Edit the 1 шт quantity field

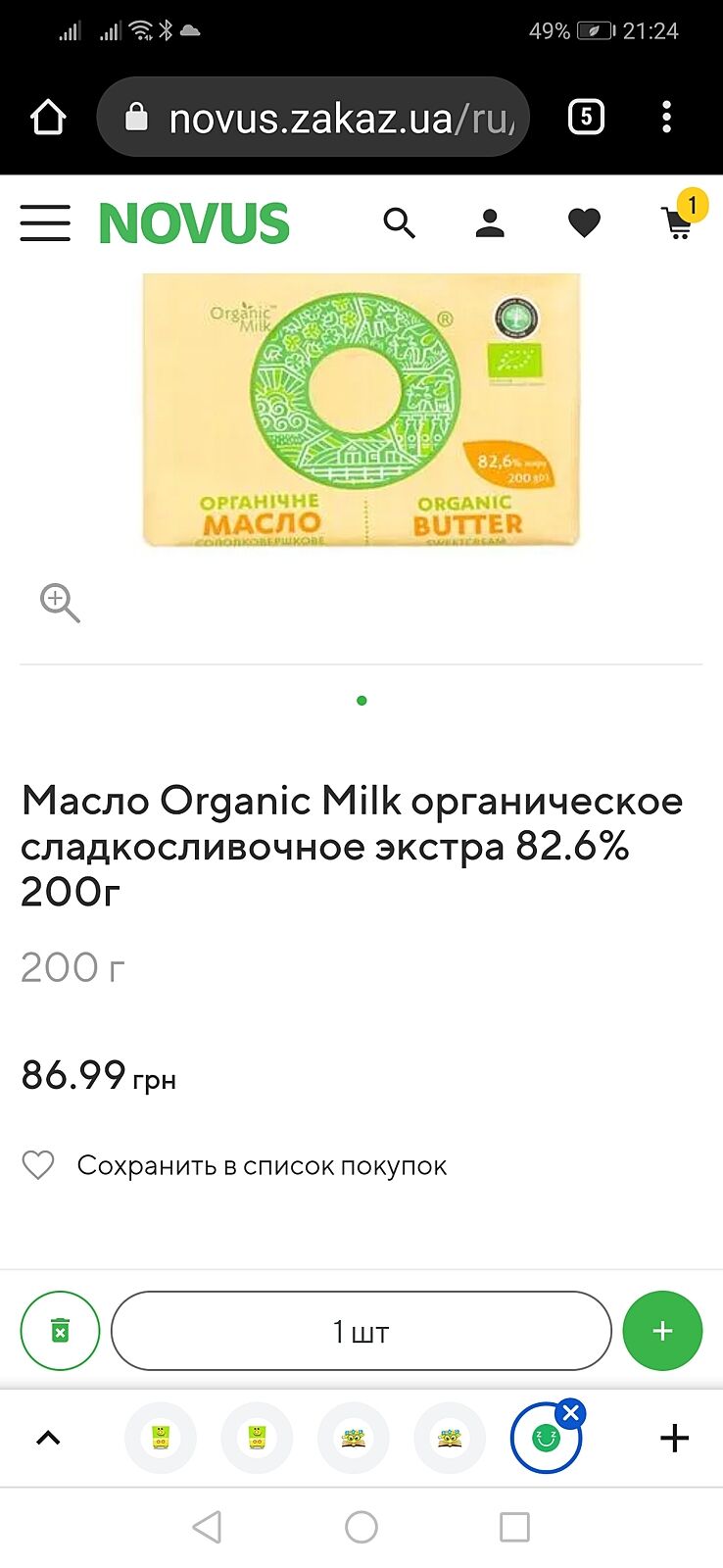361,1331
